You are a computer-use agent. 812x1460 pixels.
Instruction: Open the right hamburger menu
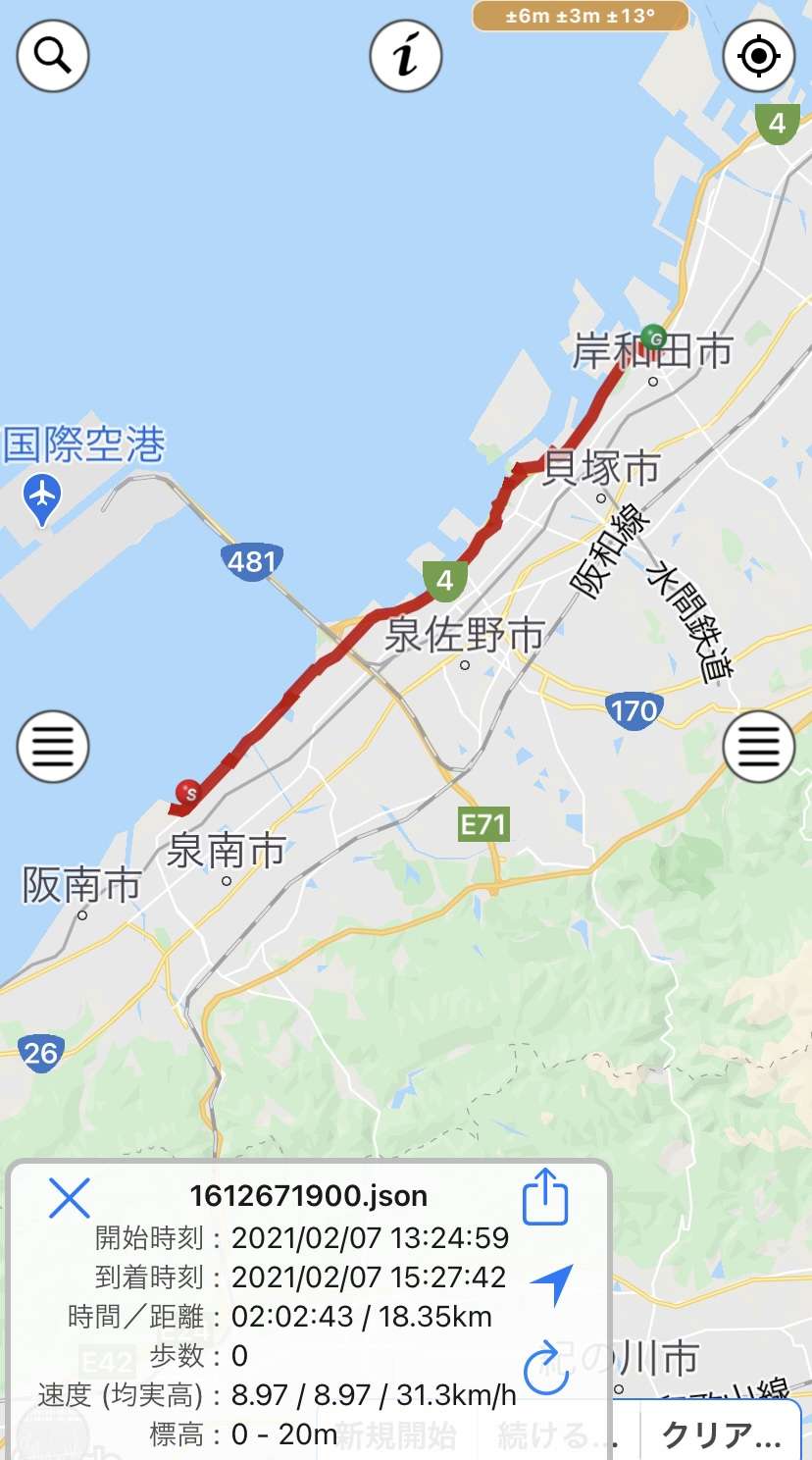758,747
